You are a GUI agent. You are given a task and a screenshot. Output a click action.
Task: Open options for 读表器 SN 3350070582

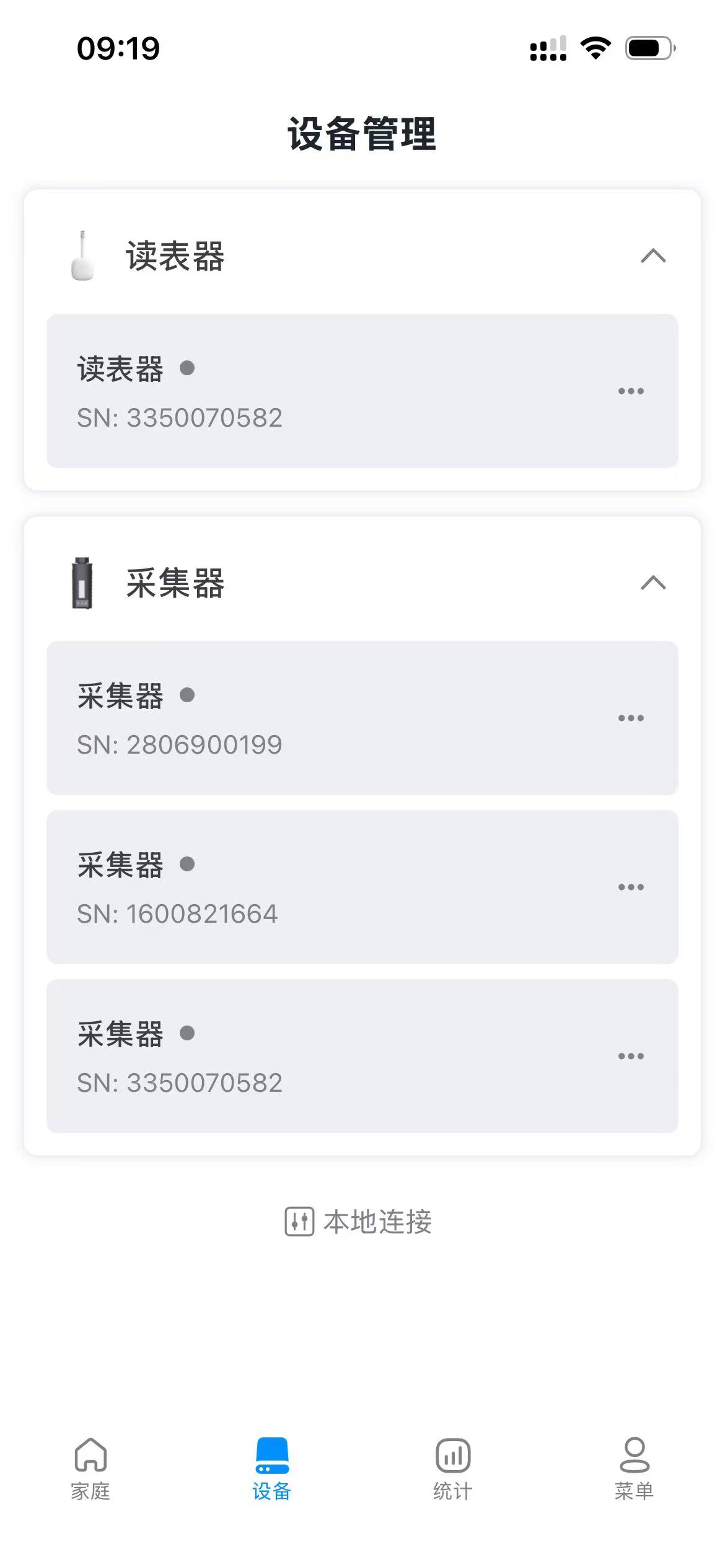point(631,391)
